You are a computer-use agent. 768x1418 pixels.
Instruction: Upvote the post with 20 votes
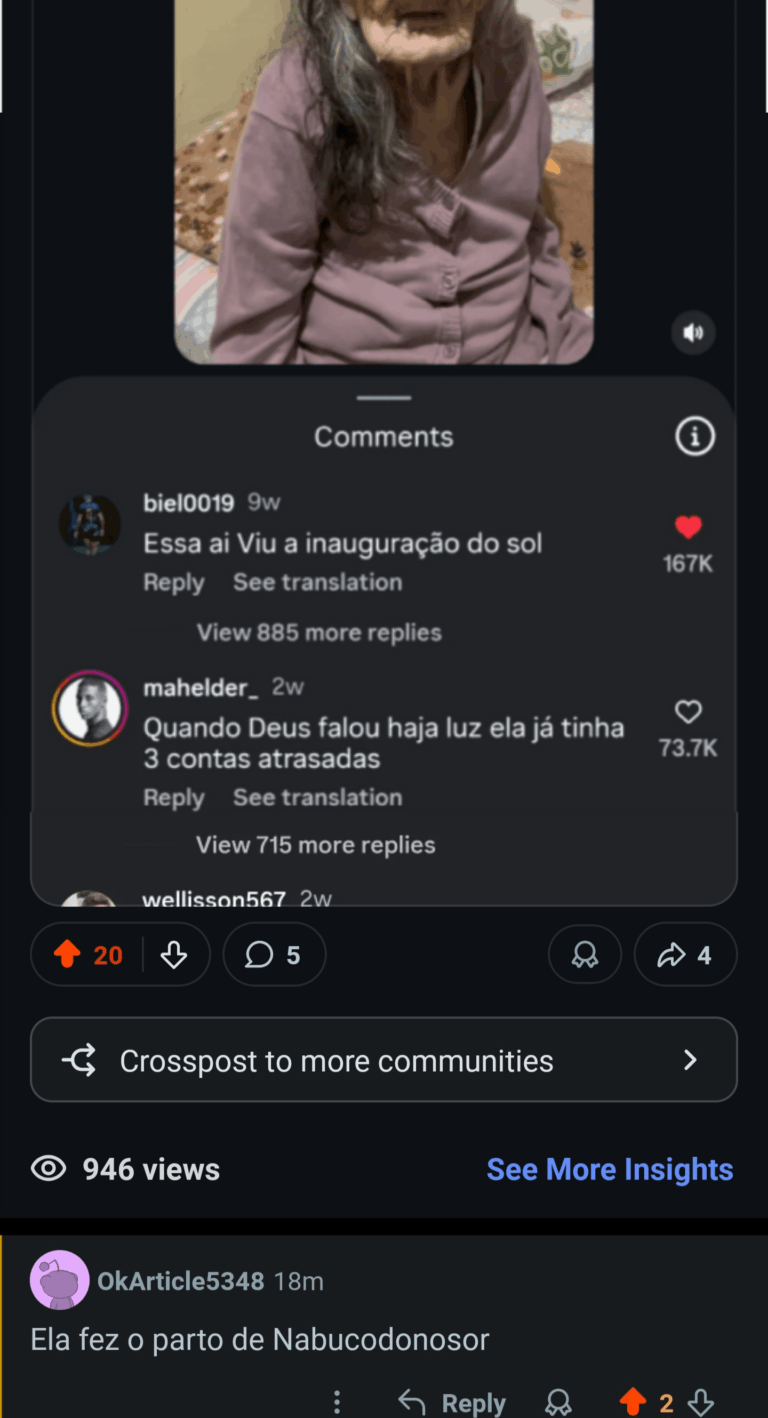click(67, 955)
